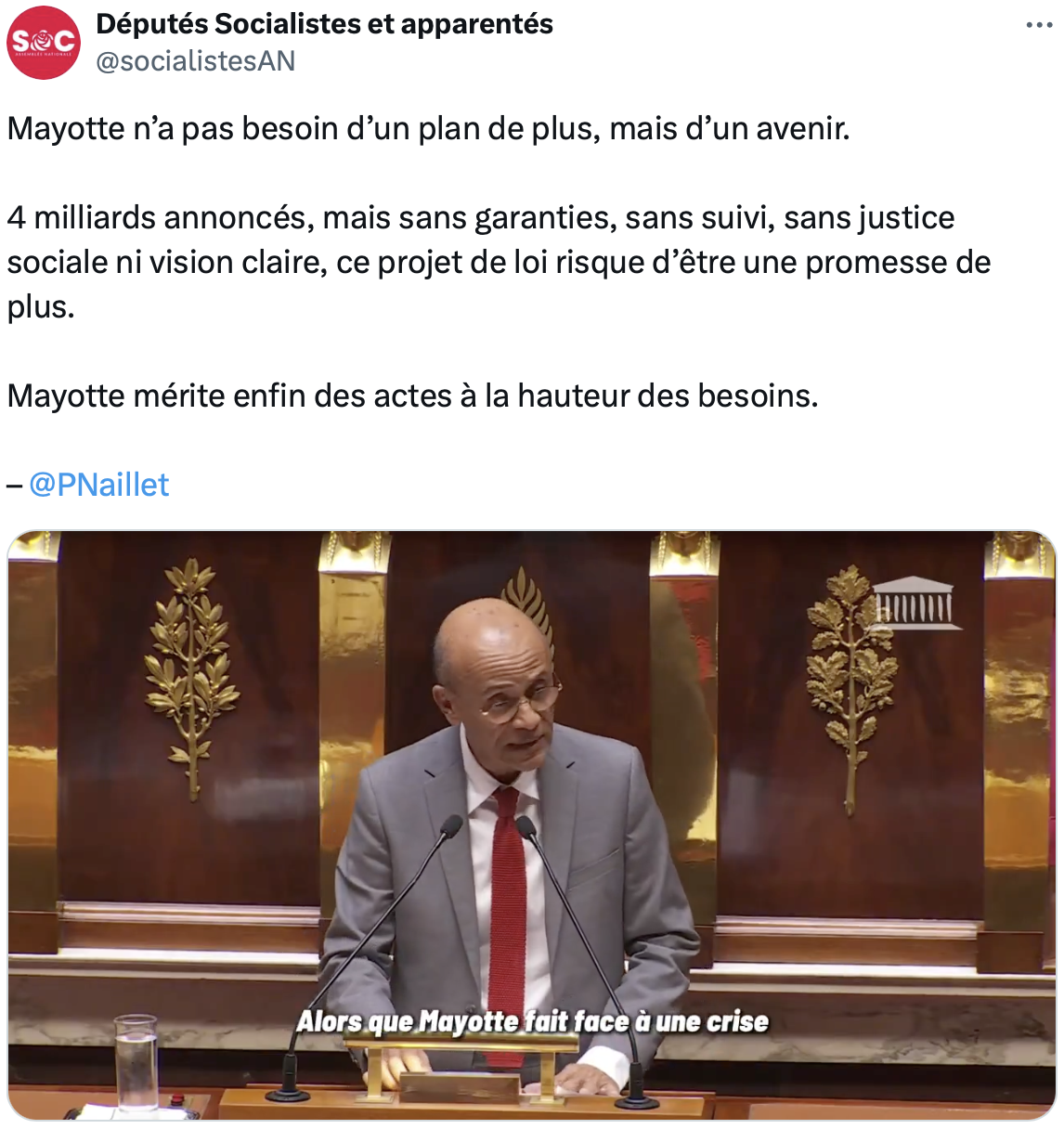The width and height of the screenshot is (1064, 1129).
Task: Open the tweet's overflow menu
Action: tap(1039, 25)
